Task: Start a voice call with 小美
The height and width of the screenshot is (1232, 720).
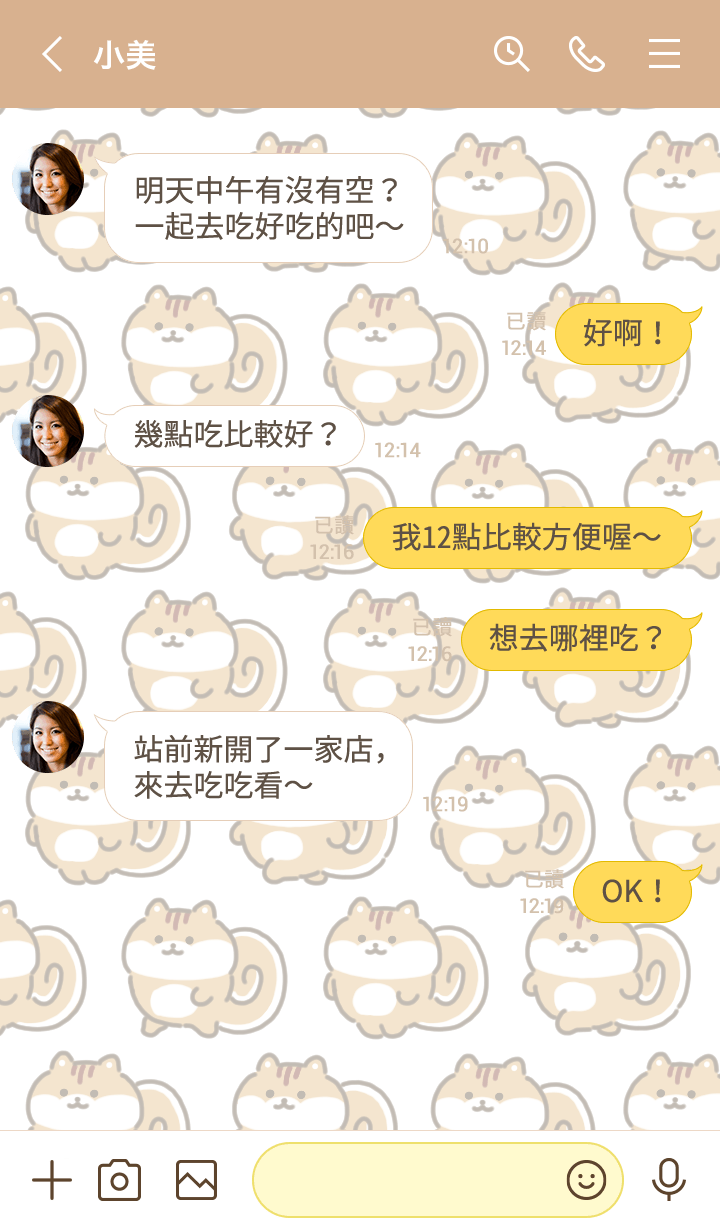Action: pos(587,54)
